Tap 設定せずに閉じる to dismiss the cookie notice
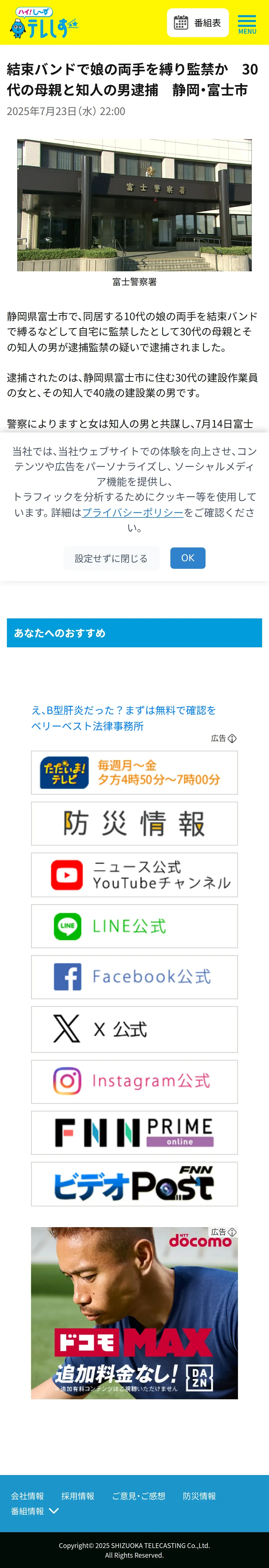 coord(111,558)
